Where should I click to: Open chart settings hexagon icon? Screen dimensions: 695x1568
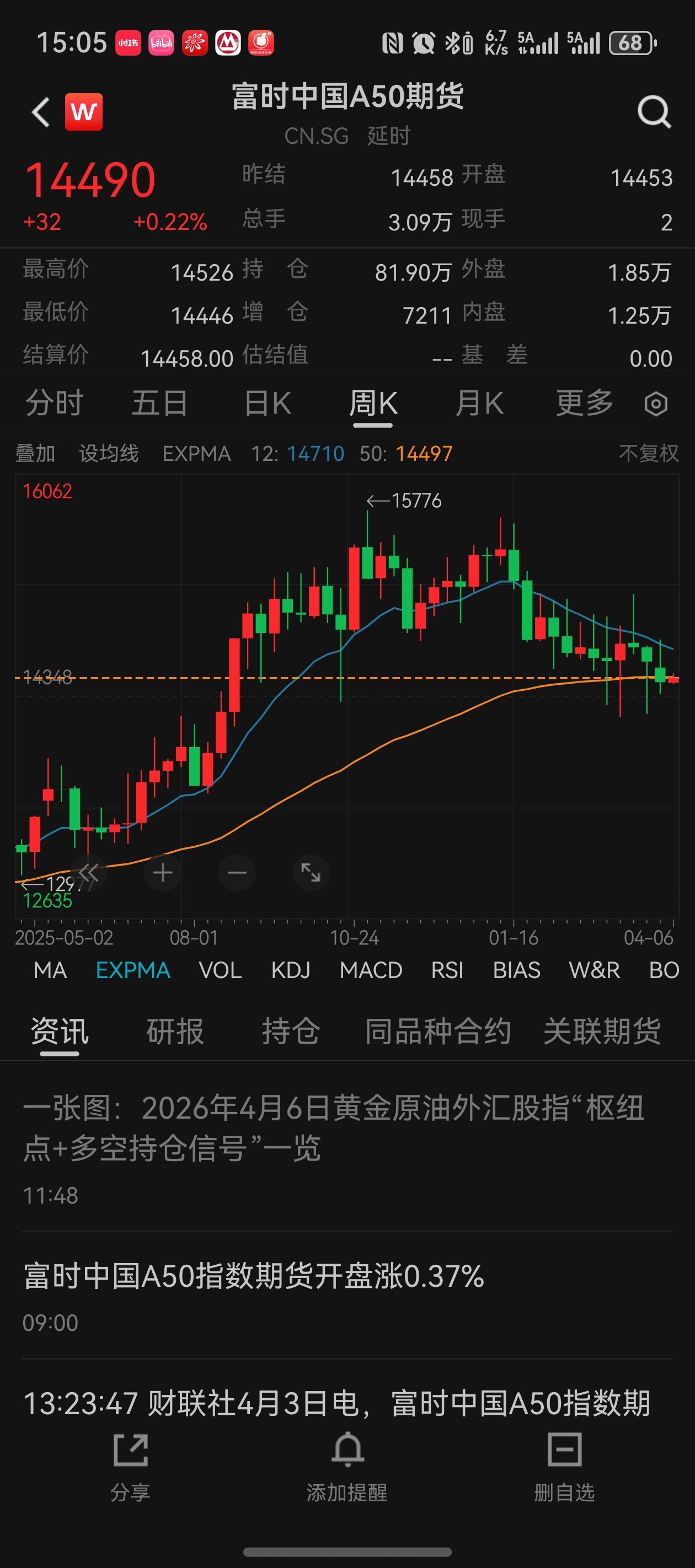[x=656, y=404]
